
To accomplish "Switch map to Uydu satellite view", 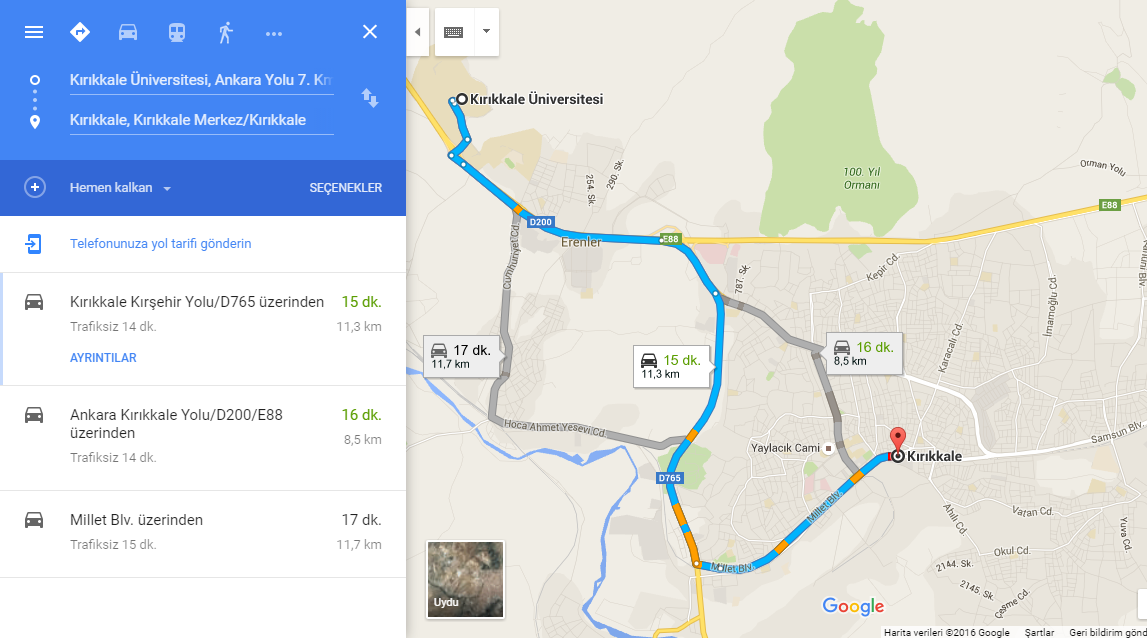I will pyautogui.click(x=465, y=579).
